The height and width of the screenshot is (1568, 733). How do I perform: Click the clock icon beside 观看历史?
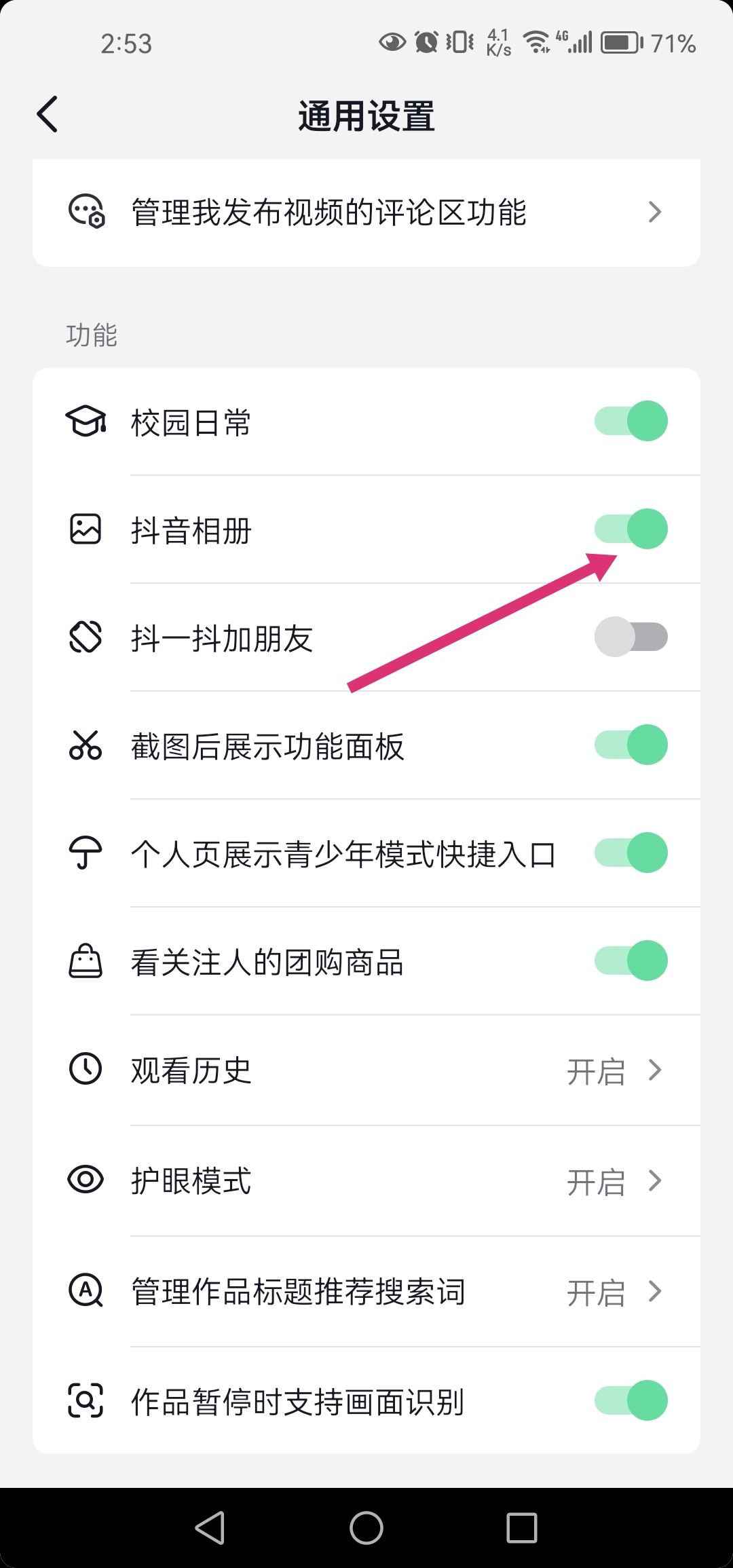[85, 1071]
